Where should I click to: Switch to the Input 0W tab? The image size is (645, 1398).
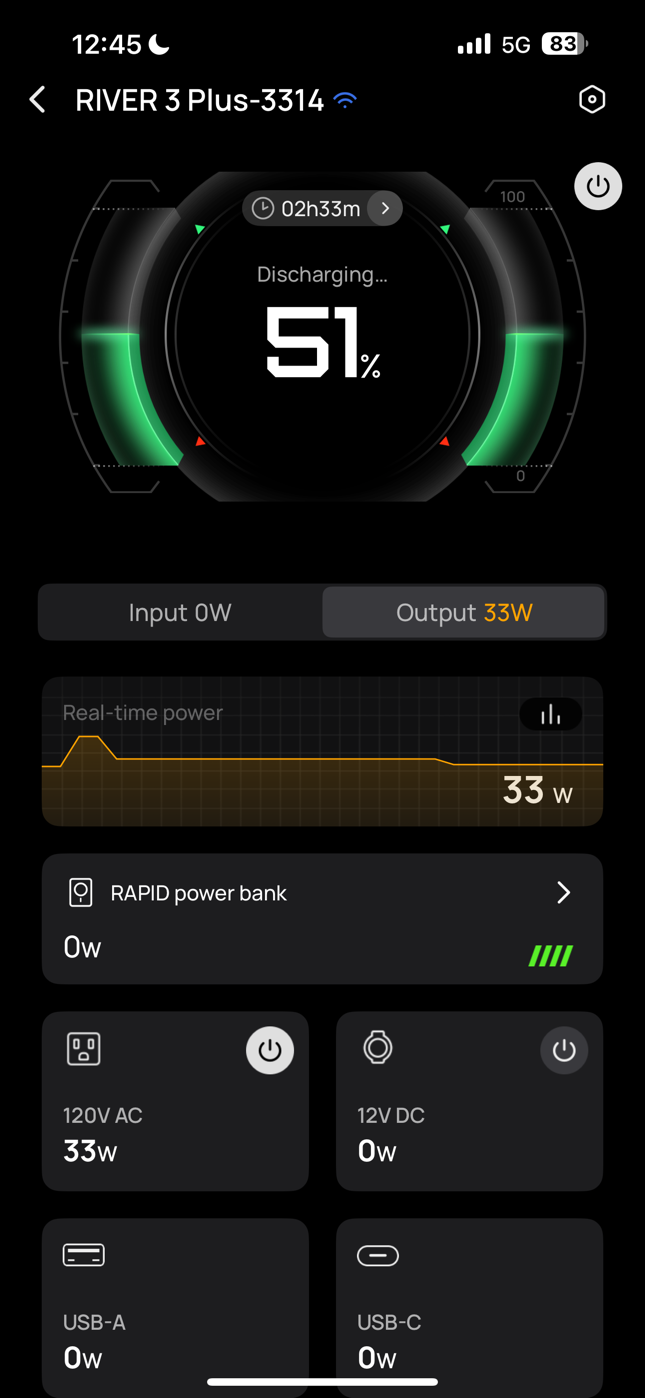180,612
